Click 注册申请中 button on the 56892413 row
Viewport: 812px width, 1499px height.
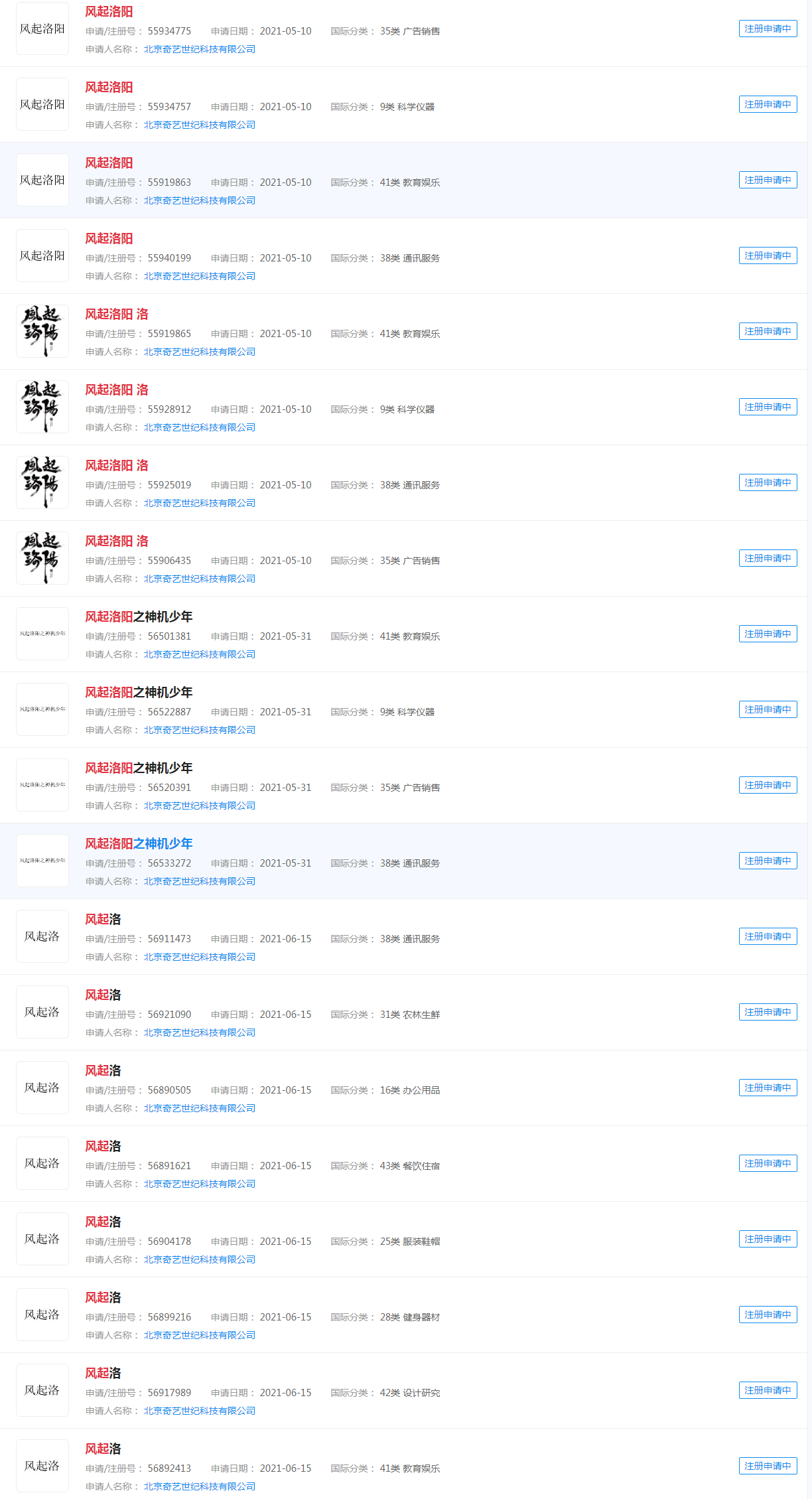click(x=768, y=1466)
